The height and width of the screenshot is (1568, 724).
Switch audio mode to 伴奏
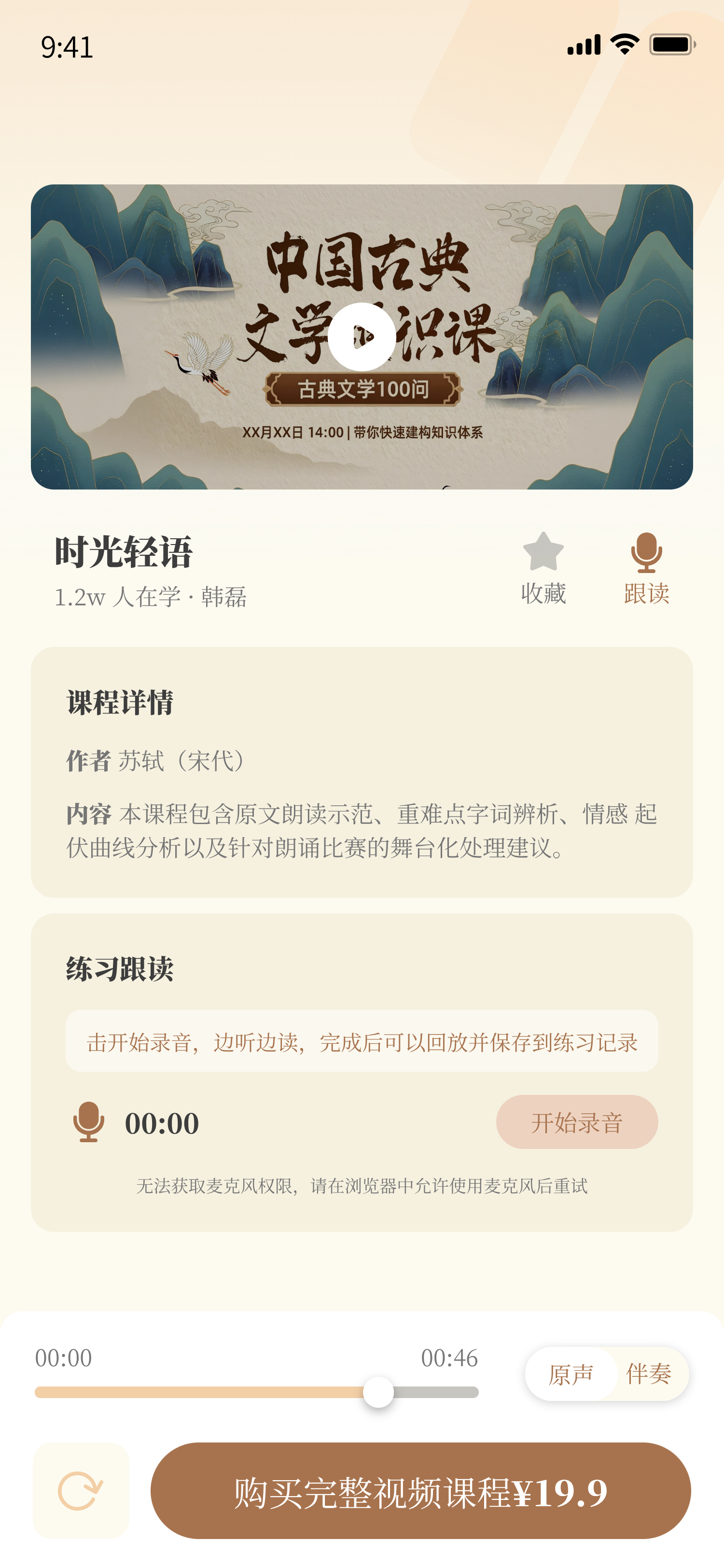tap(649, 1374)
